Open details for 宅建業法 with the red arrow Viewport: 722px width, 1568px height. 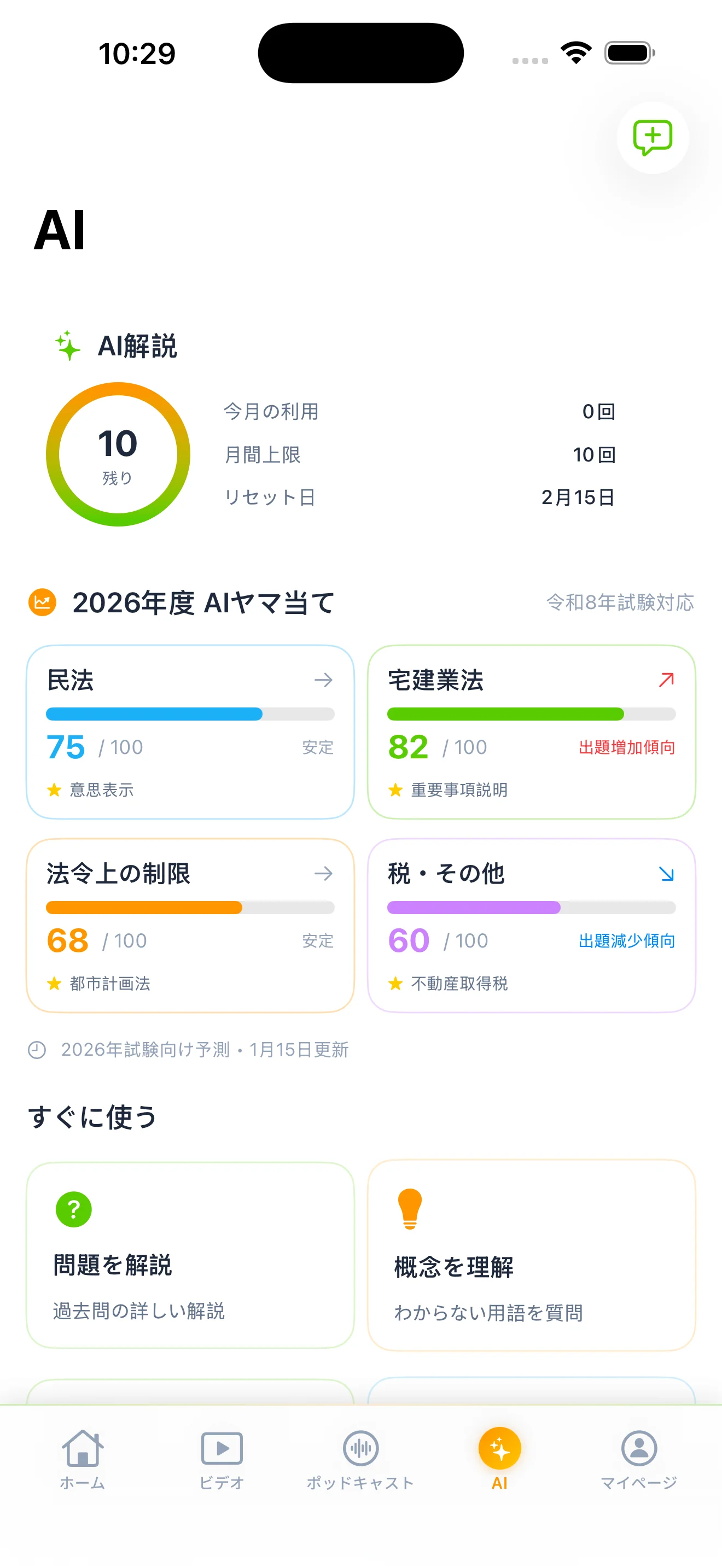[666, 681]
